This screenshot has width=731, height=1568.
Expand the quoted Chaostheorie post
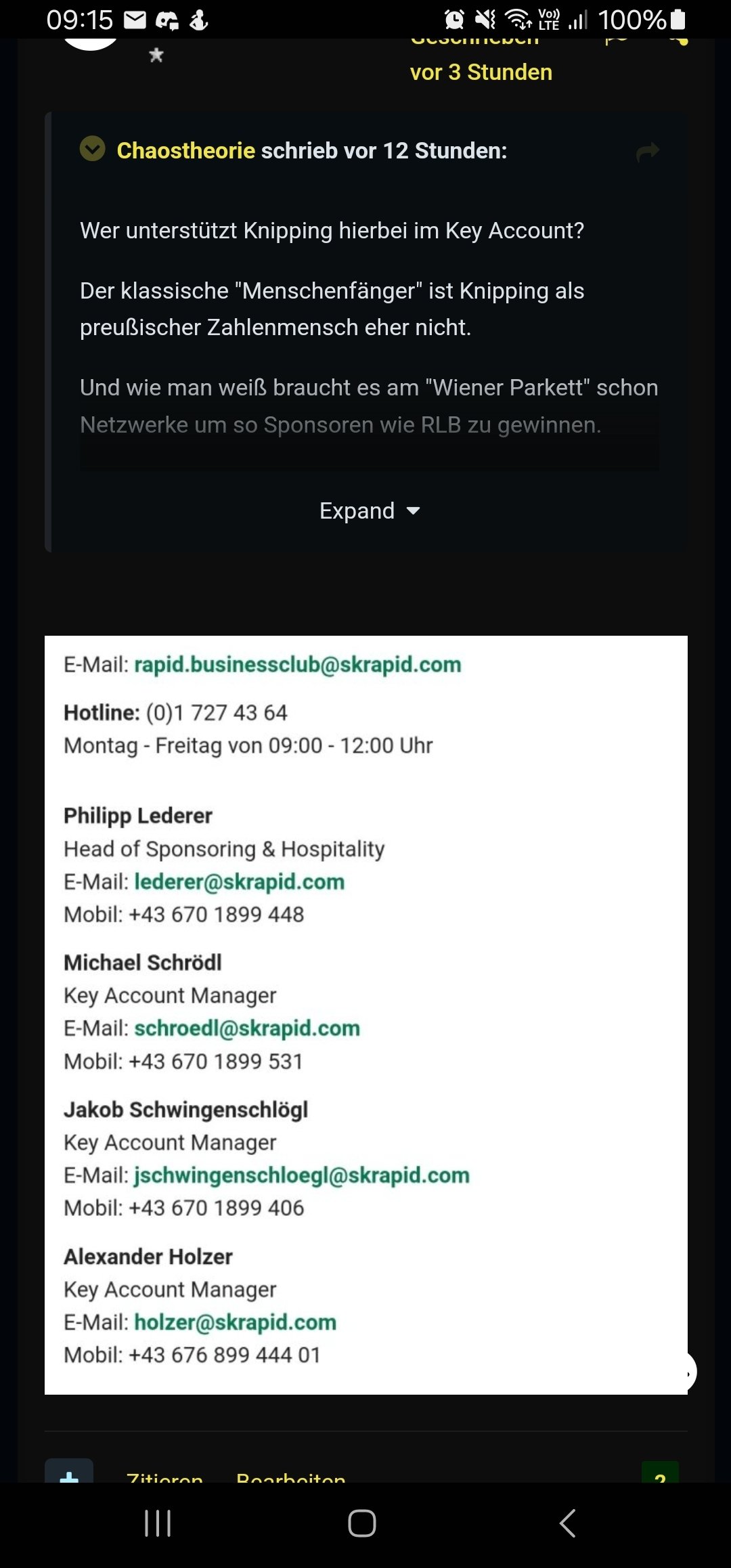click(x=370, y=510)
